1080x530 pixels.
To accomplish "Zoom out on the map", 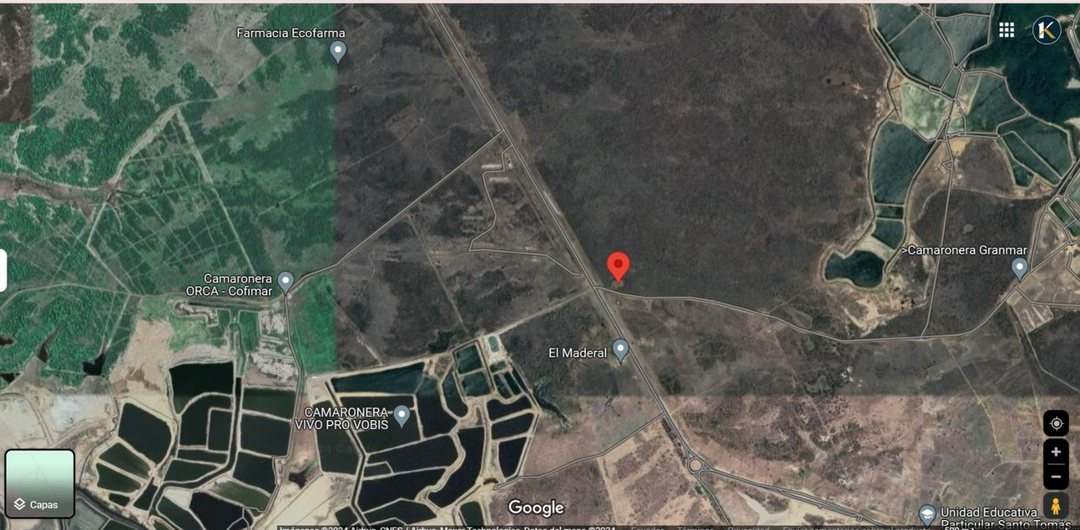I will coord(1056,477).
